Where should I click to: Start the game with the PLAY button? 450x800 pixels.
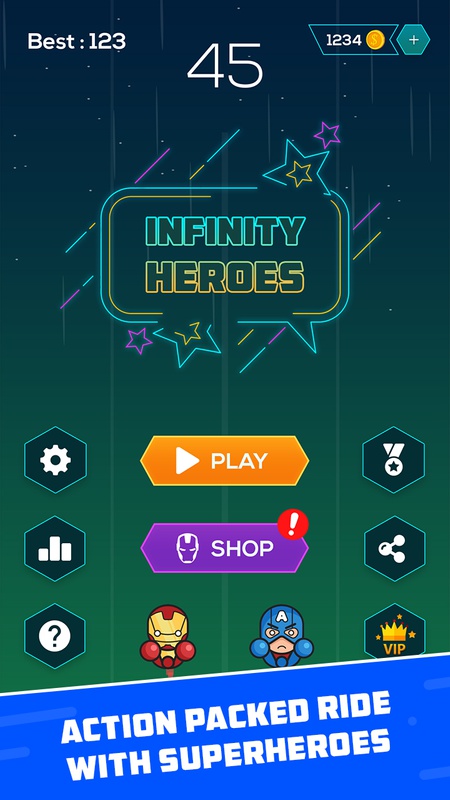coord(224,461)
